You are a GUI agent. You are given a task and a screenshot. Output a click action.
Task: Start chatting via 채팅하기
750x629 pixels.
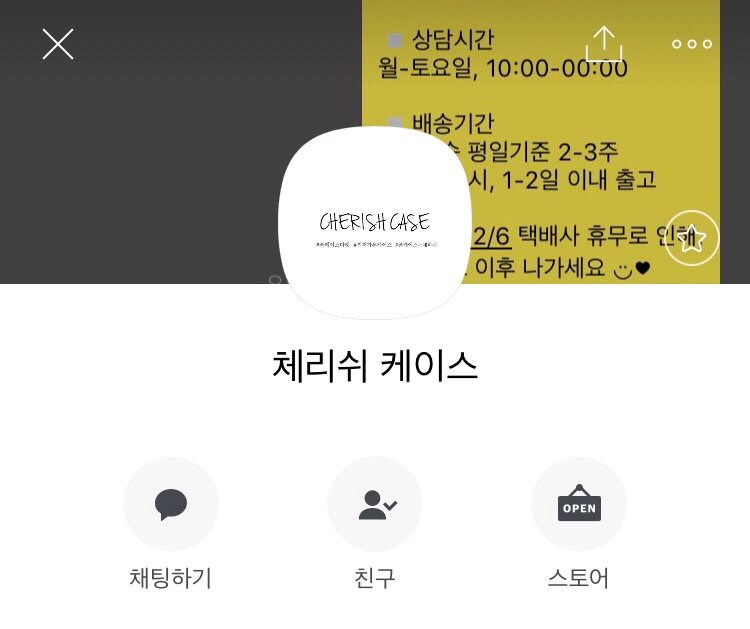click(x=171, y=505)
